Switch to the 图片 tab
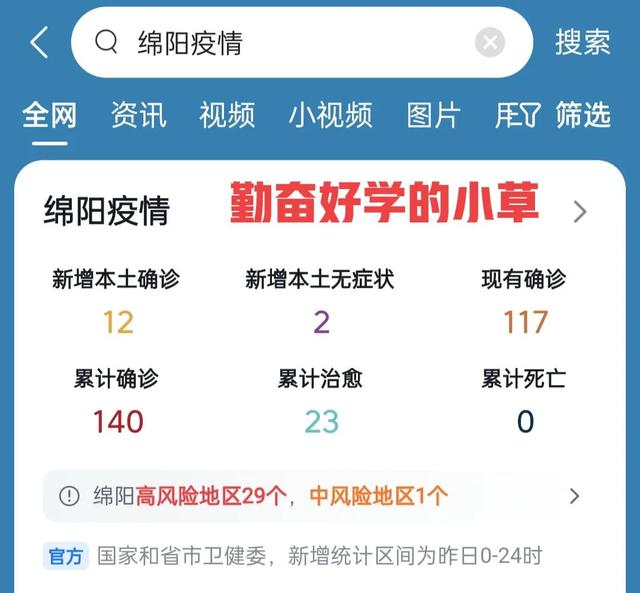Viewport: 640px width, 593px height. (x=433, y=115)
